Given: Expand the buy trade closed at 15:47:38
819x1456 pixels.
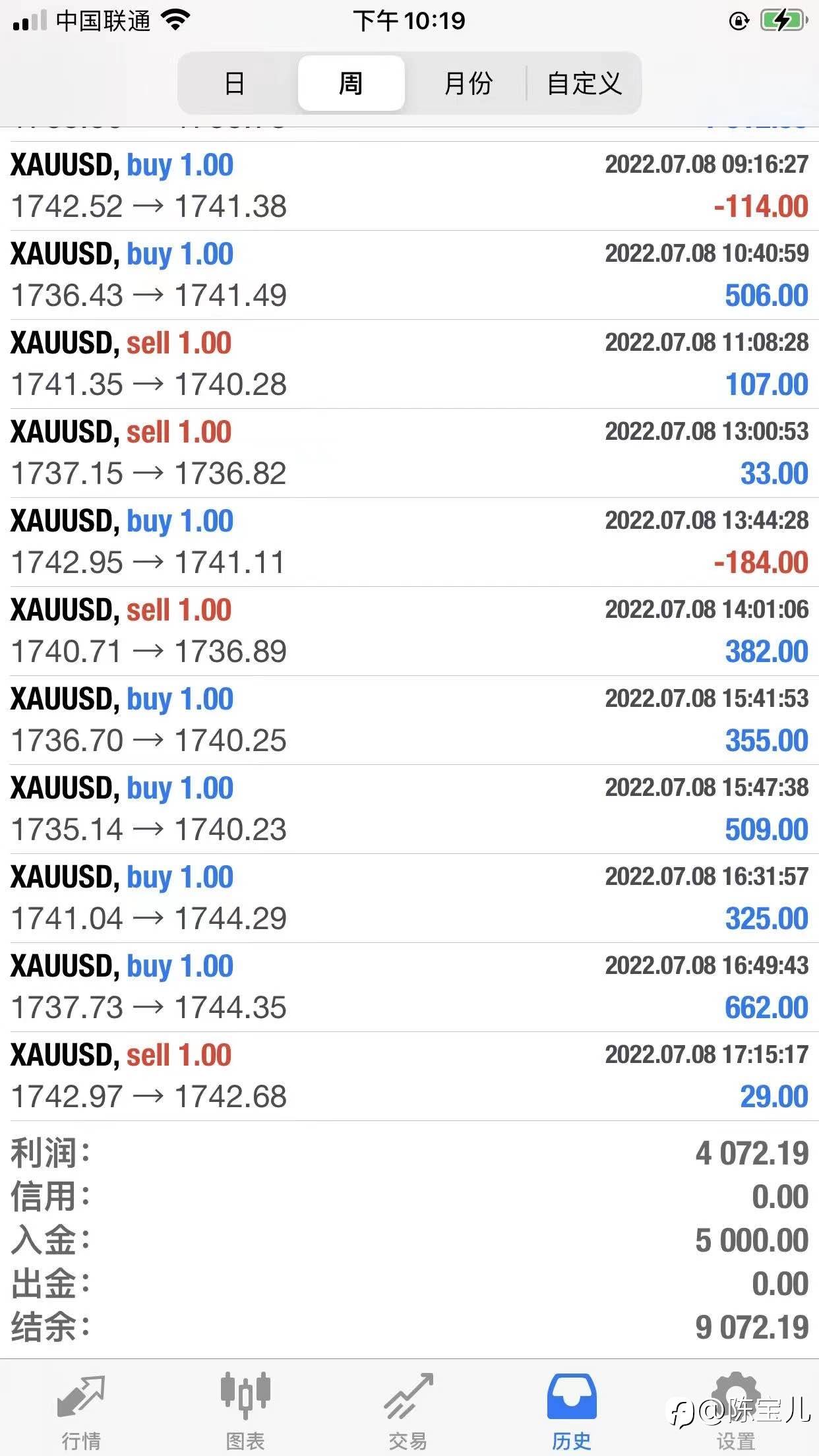Looking at the screenshot, I should click(409, 809).
